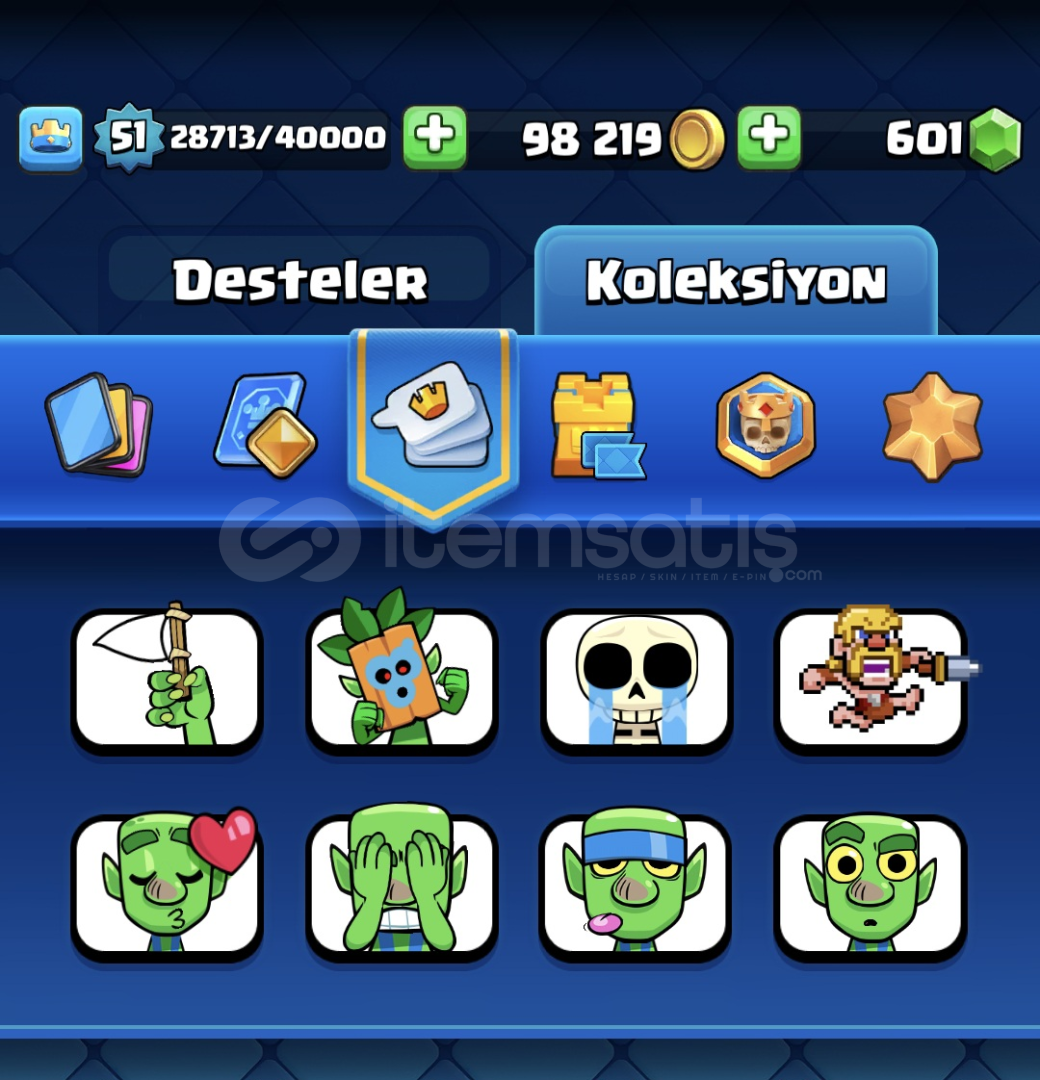Select the pixel barbarian emote
Screen dimensions: 1040x1080
(x=870, y=680)
